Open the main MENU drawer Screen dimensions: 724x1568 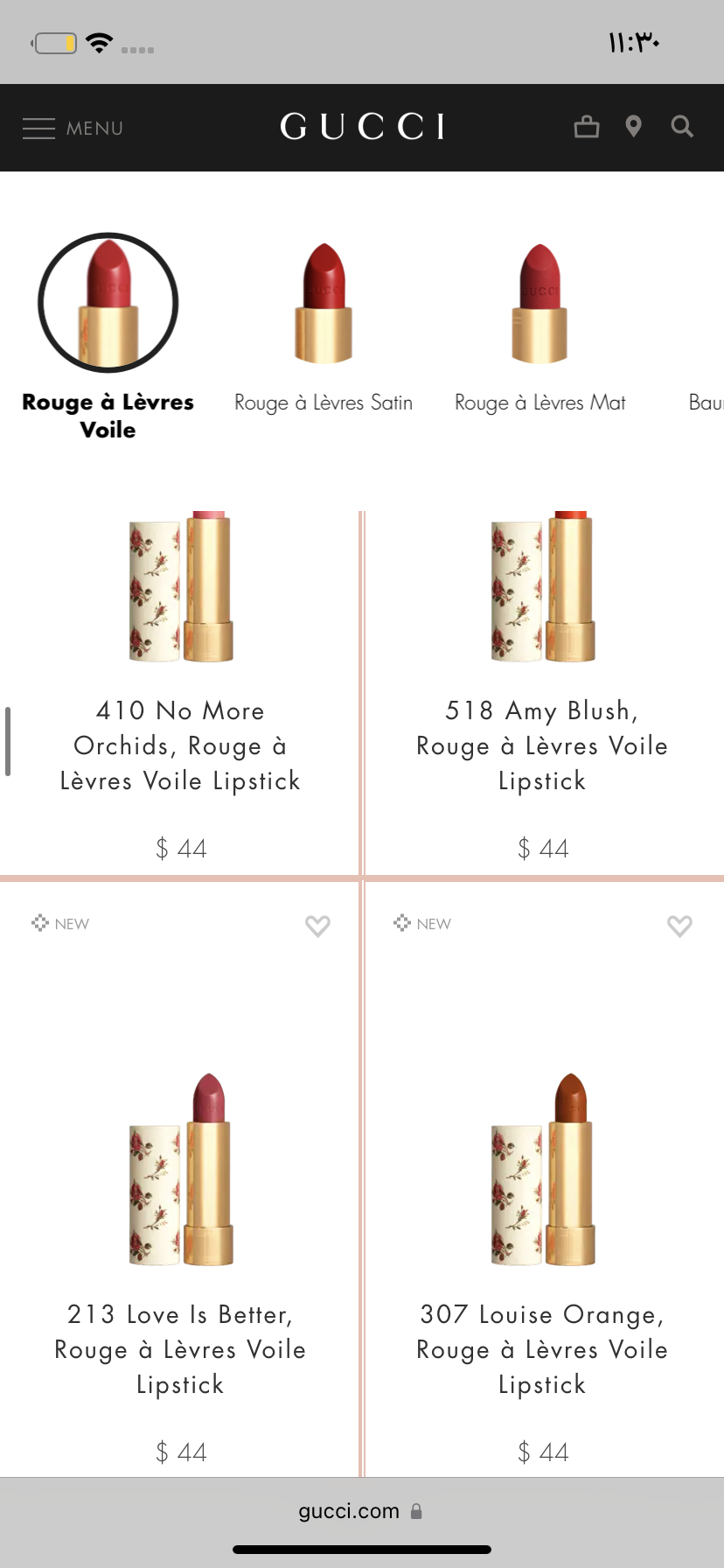point(72,128)
